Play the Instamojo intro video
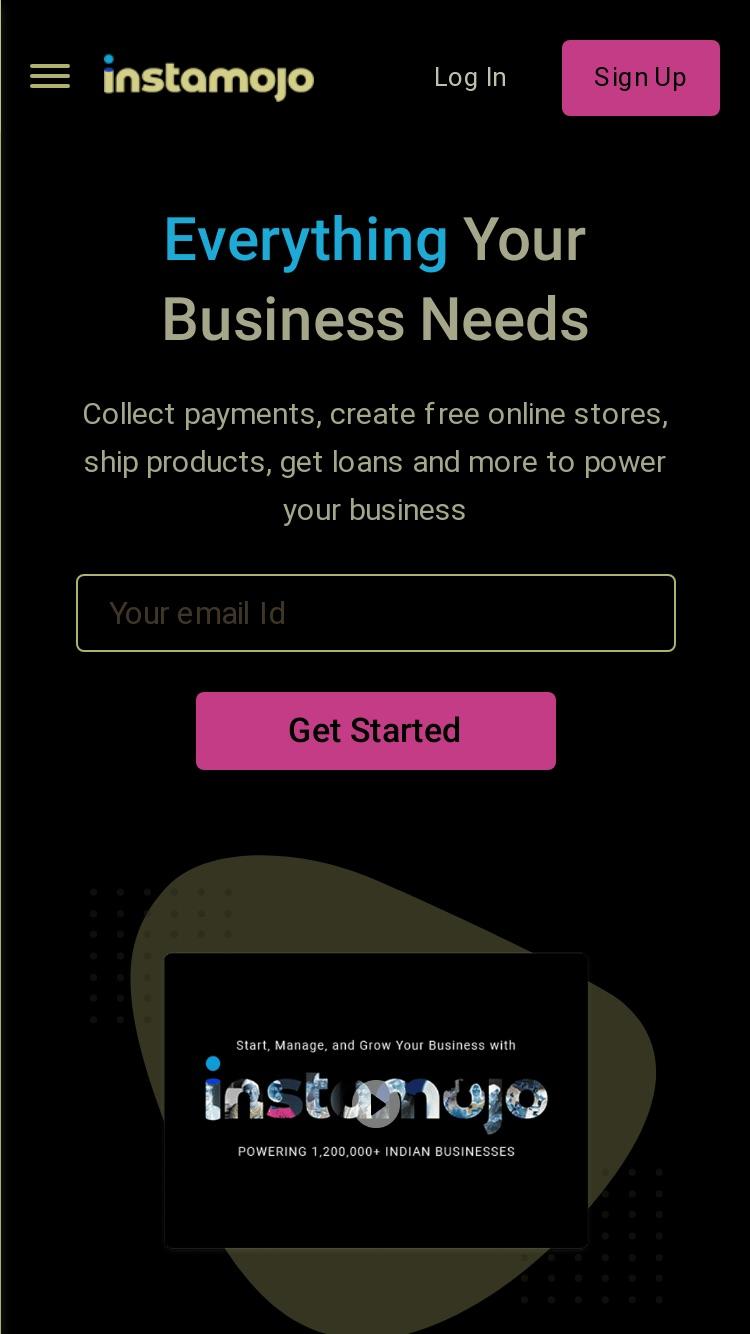 376,1104
